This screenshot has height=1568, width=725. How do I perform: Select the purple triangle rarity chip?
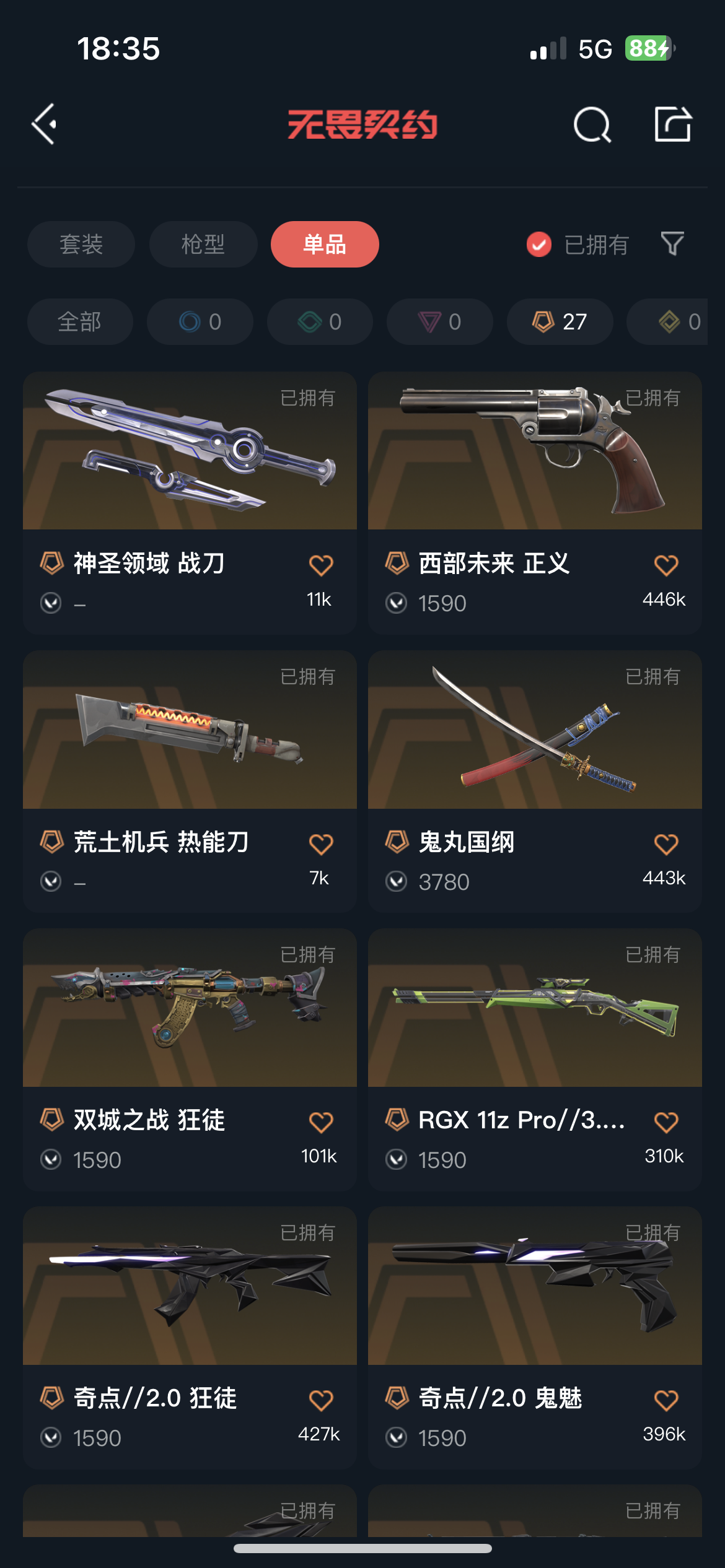point(439,321)
